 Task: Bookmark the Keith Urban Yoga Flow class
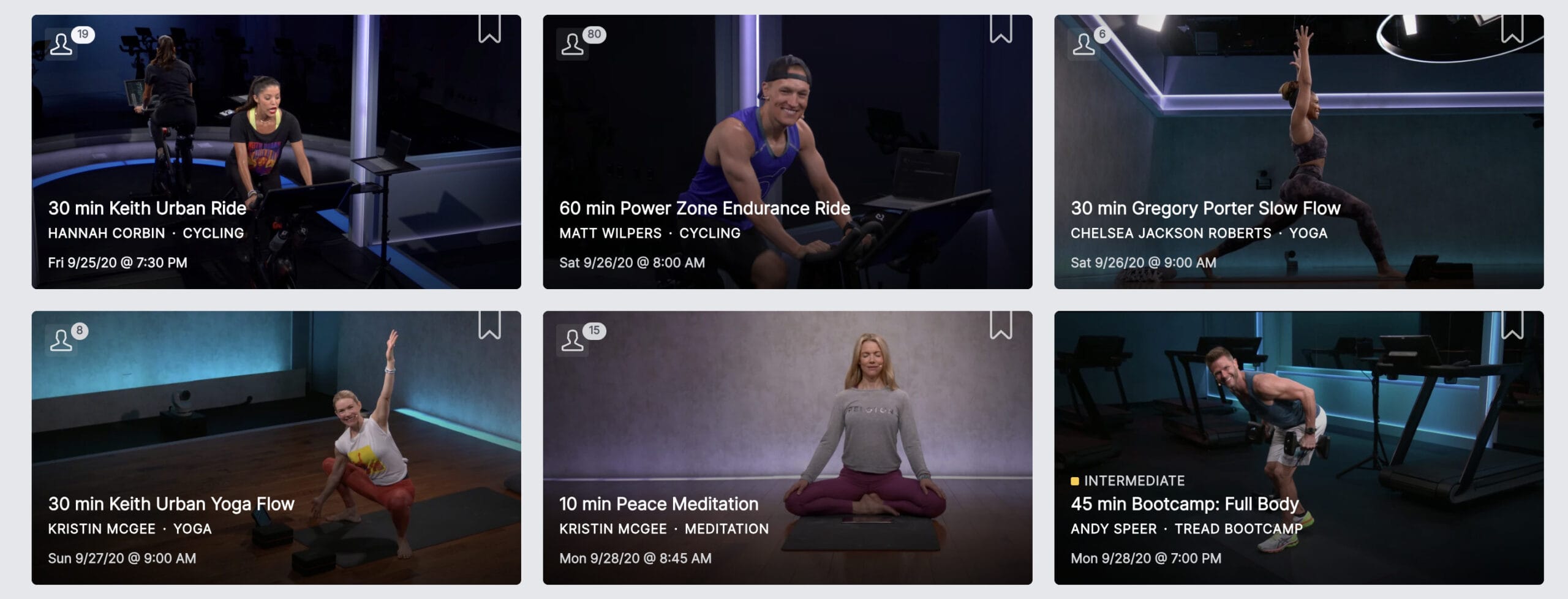click(489, 325)
